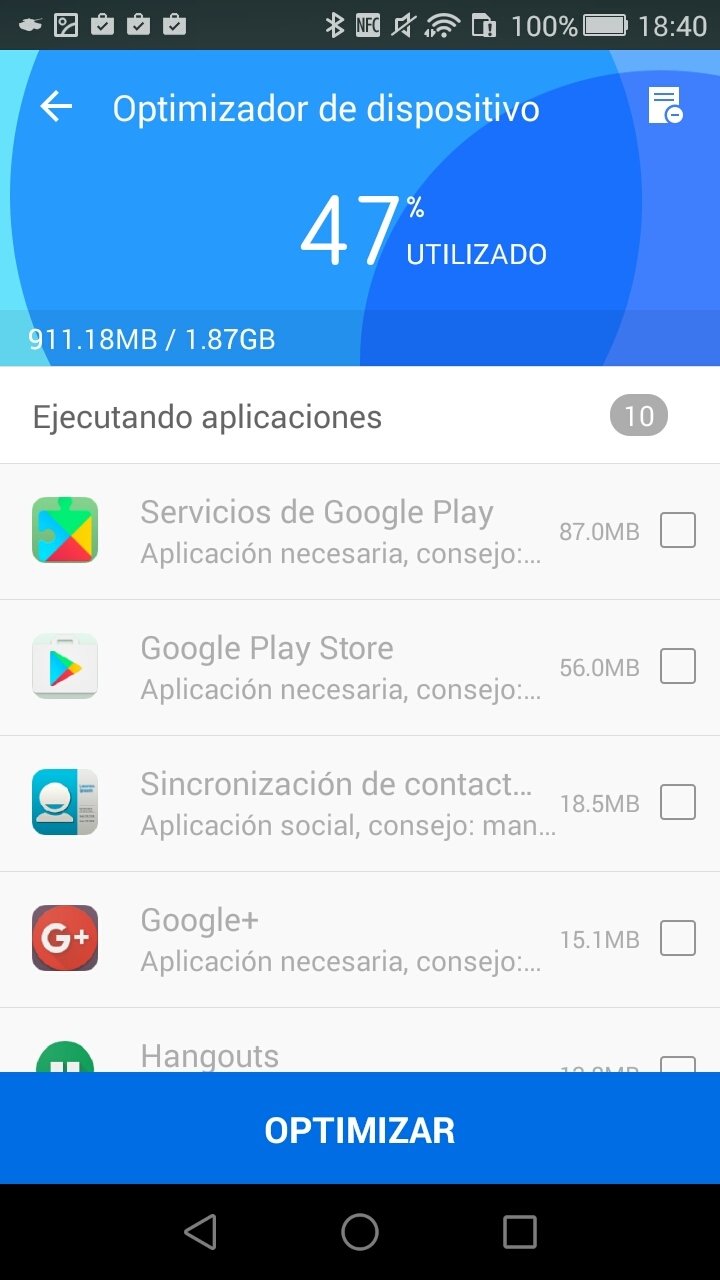Screen dimensions: 720x1280
Task: Tick the Sincronización de contactos checkbox
Action: click(x=678, y=803)
